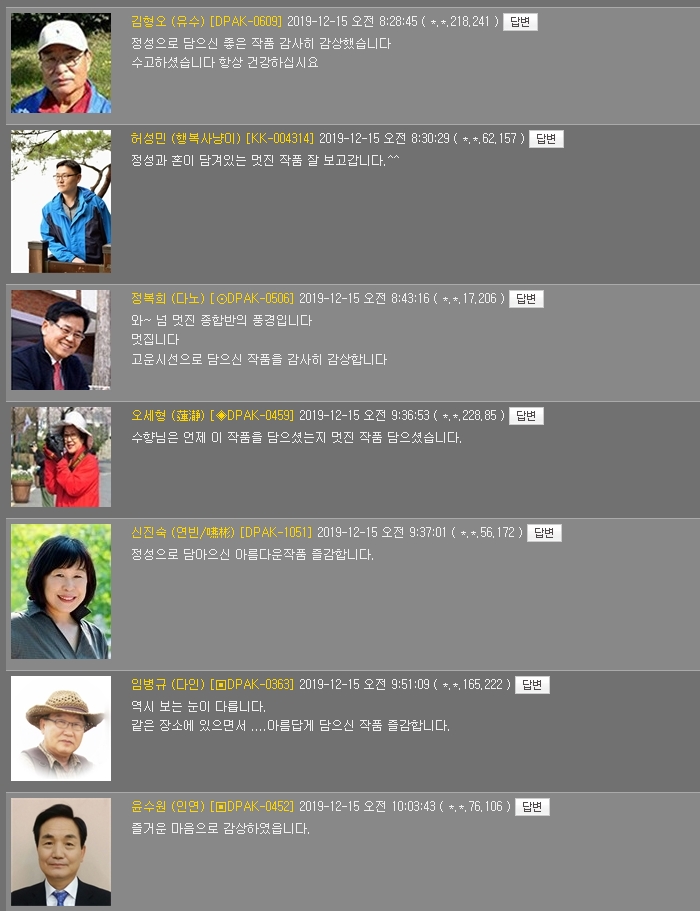Open 임병규 (다인) name link
Screen dimensions: 700x911
tap(167, 685)
